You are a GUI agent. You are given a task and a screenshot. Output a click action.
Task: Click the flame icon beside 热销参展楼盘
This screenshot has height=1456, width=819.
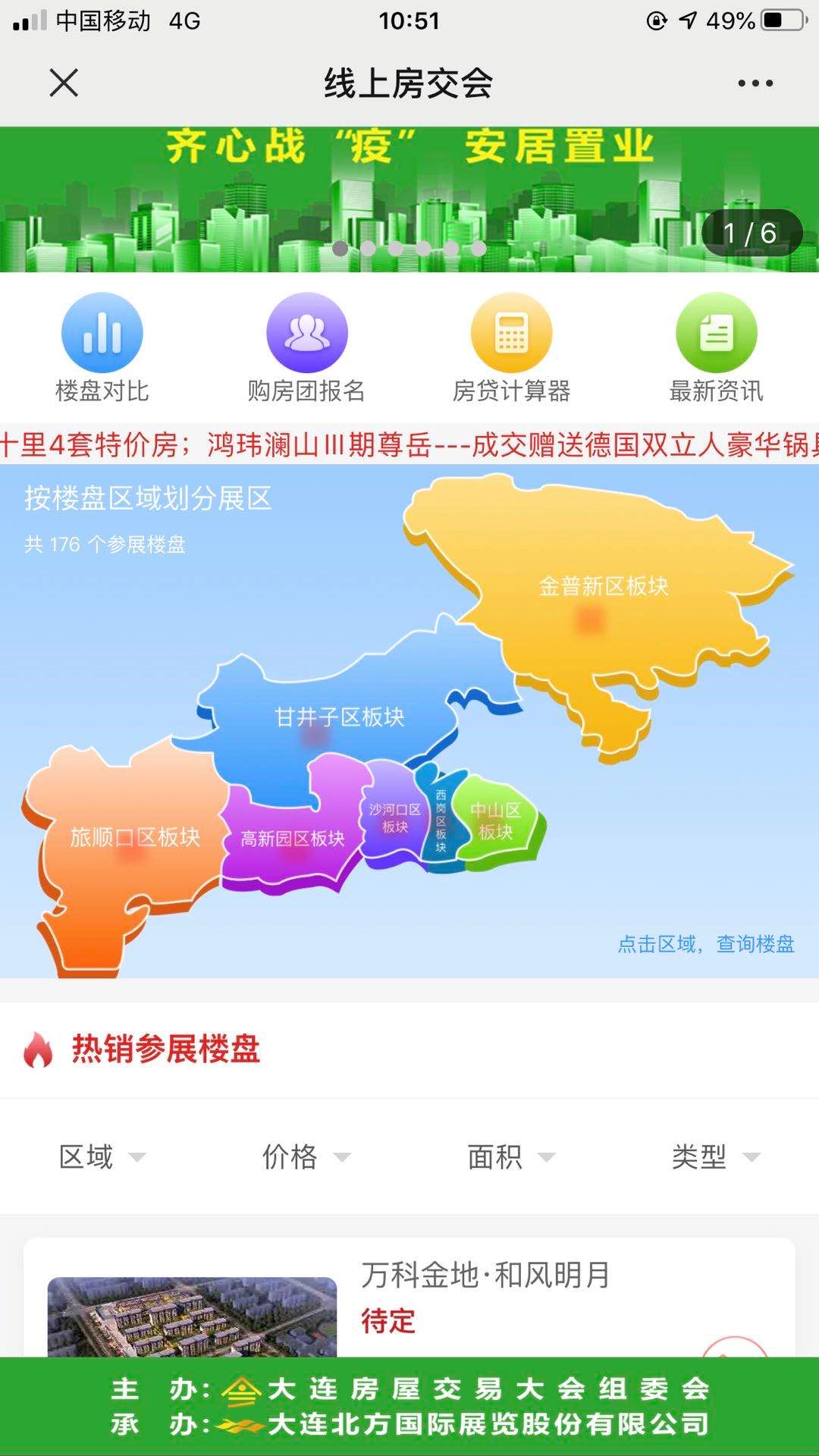point(36,1053)
